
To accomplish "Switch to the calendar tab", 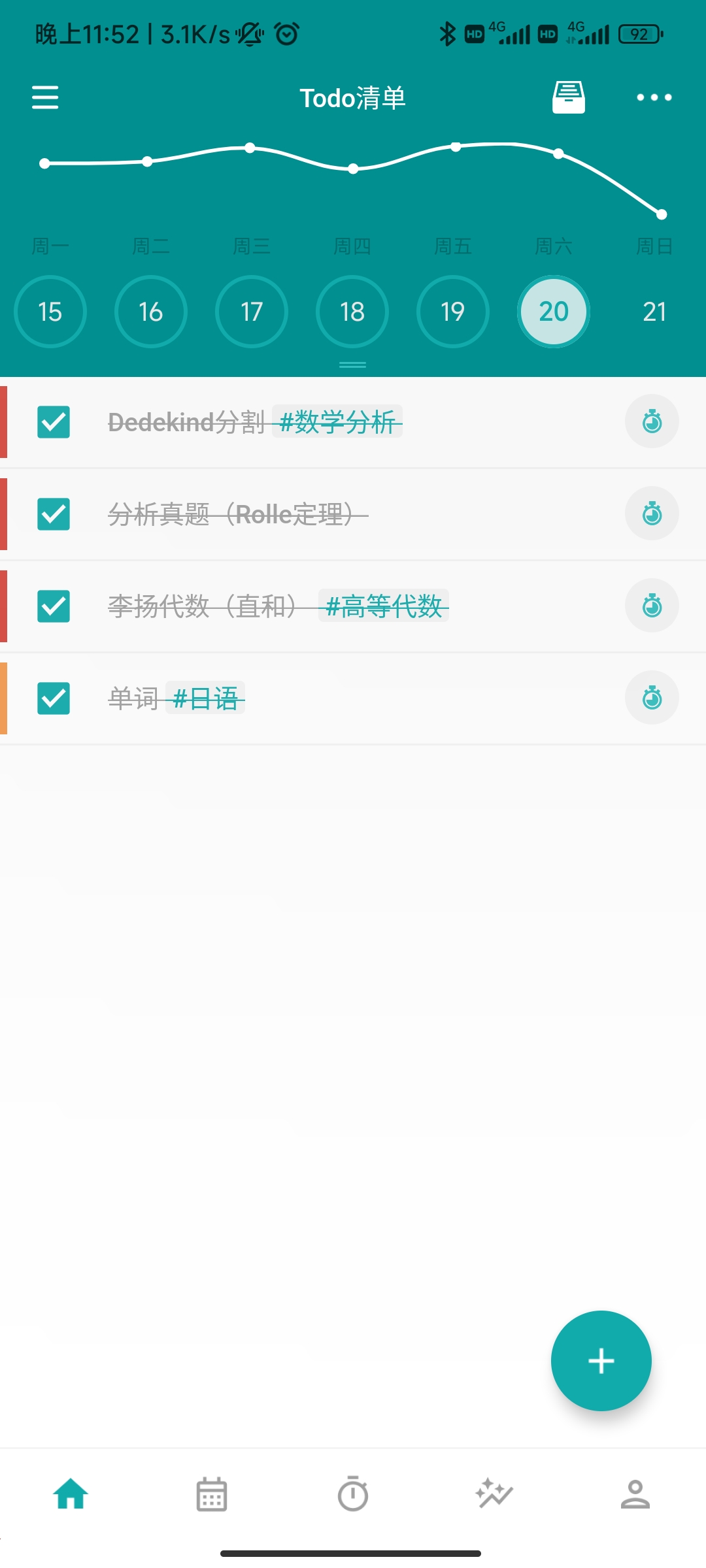I will tap(212, 1494).
